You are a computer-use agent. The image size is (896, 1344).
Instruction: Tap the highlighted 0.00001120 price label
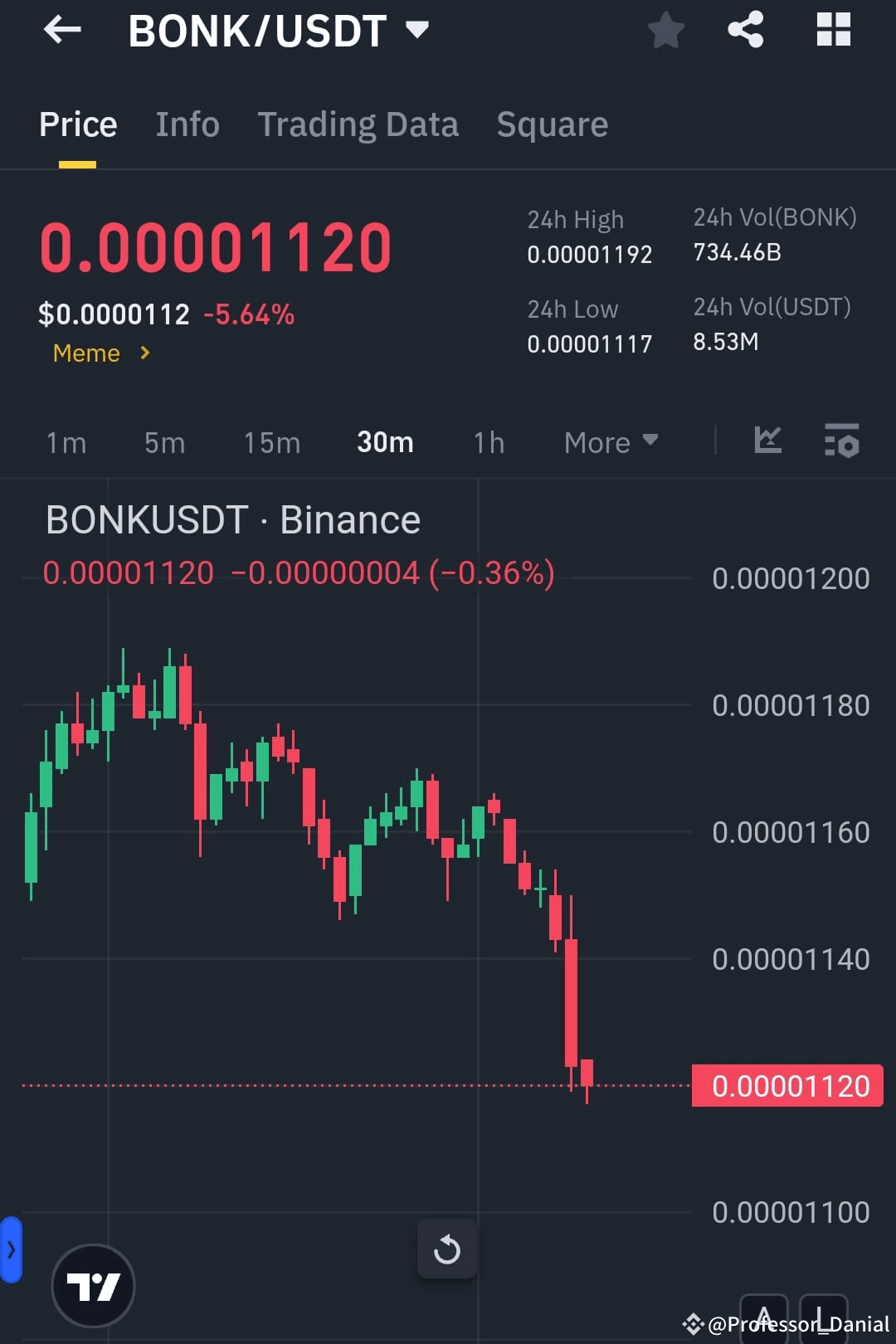786,1085
